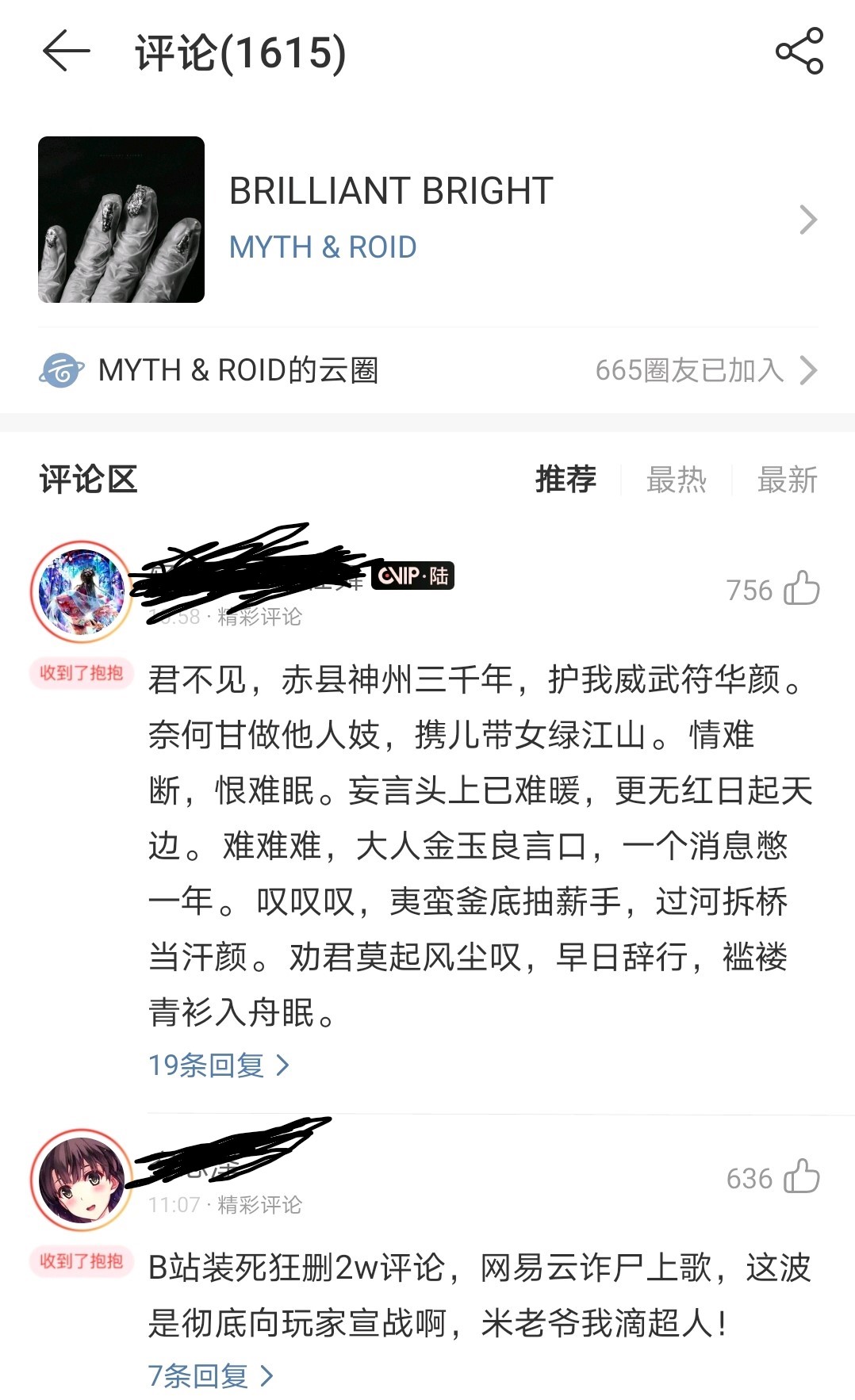Share this comments page

pos(799,52)
